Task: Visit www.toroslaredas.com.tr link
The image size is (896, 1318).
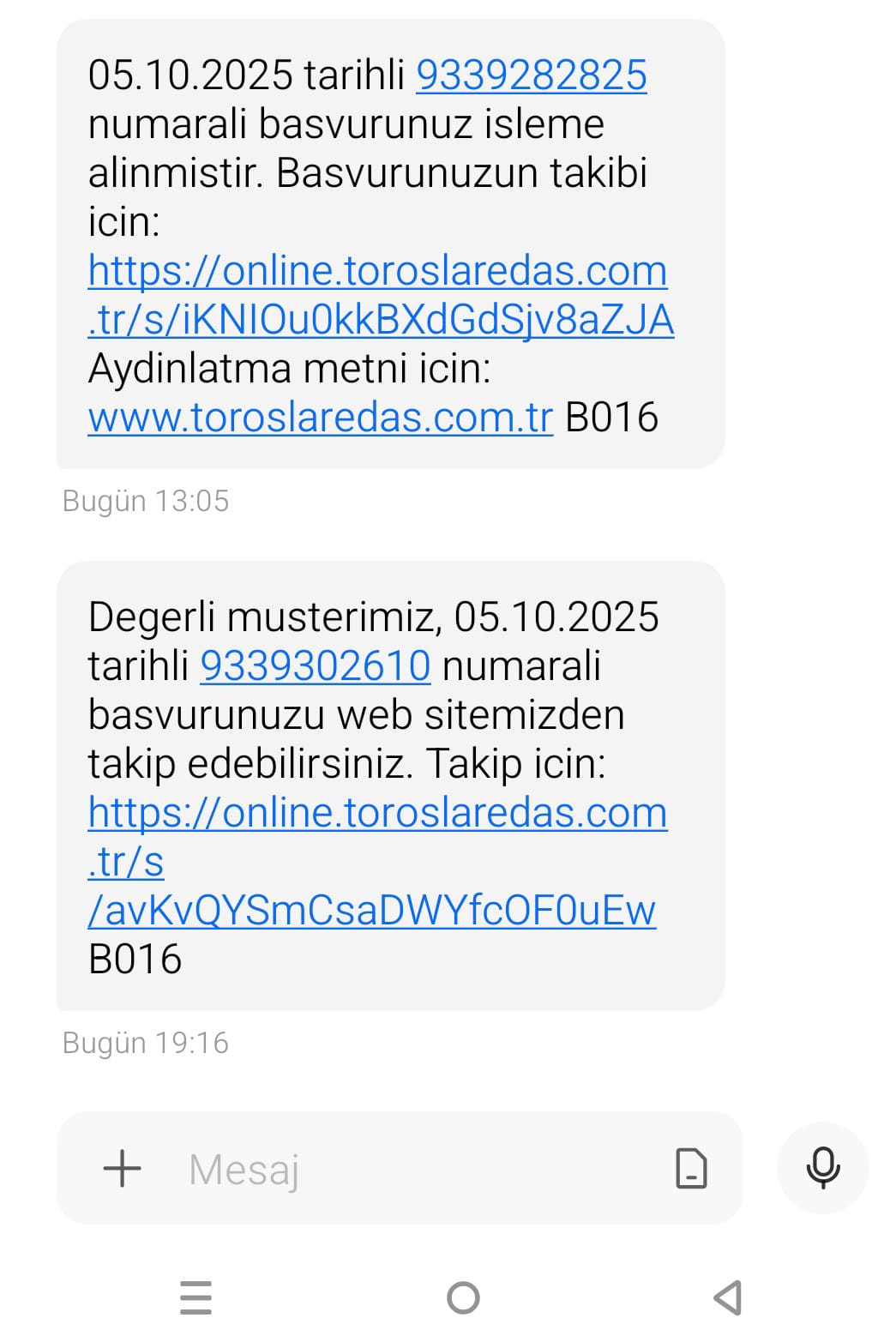Action: coord(320,418)
